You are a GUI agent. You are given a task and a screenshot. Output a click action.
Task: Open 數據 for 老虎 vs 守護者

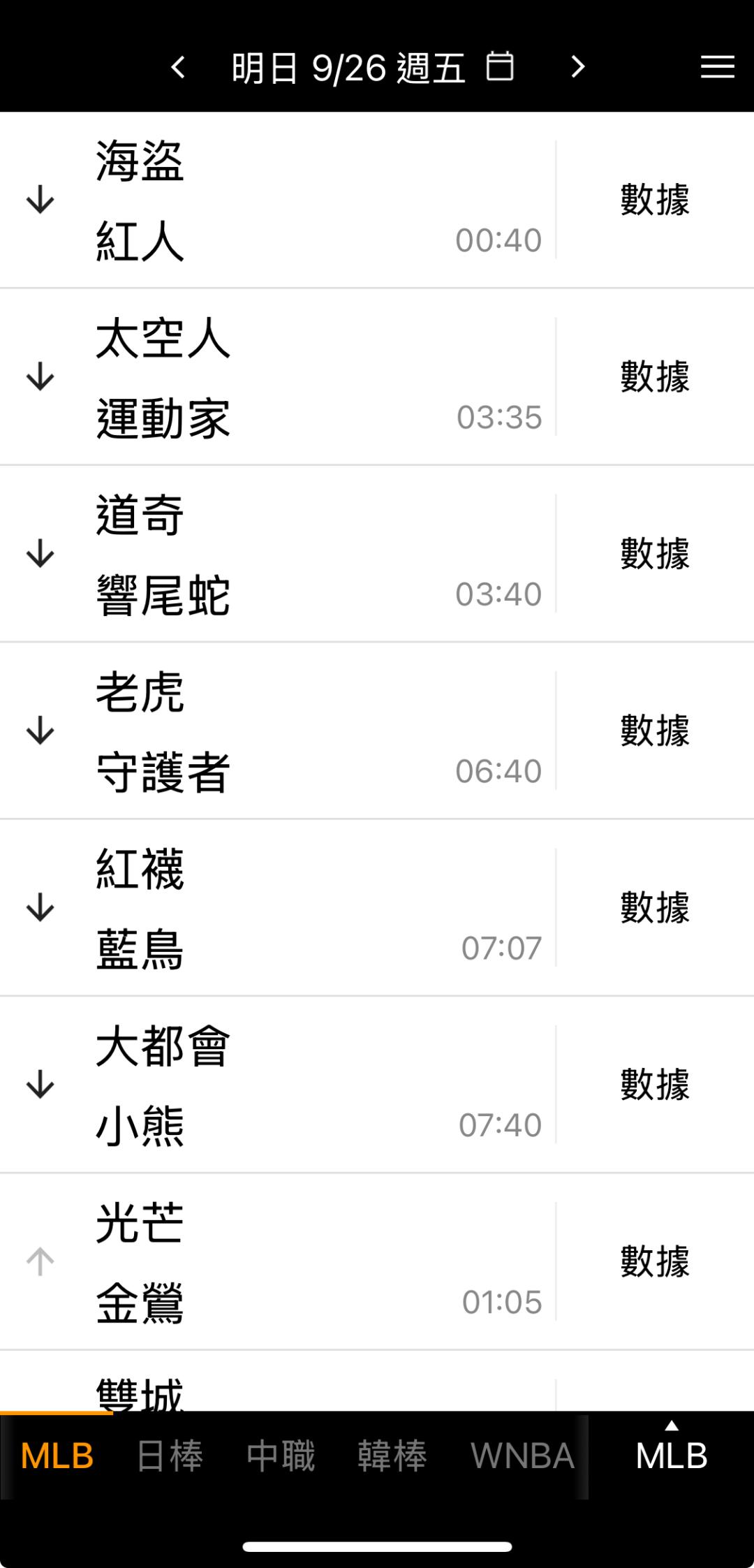tap(655, 731)
